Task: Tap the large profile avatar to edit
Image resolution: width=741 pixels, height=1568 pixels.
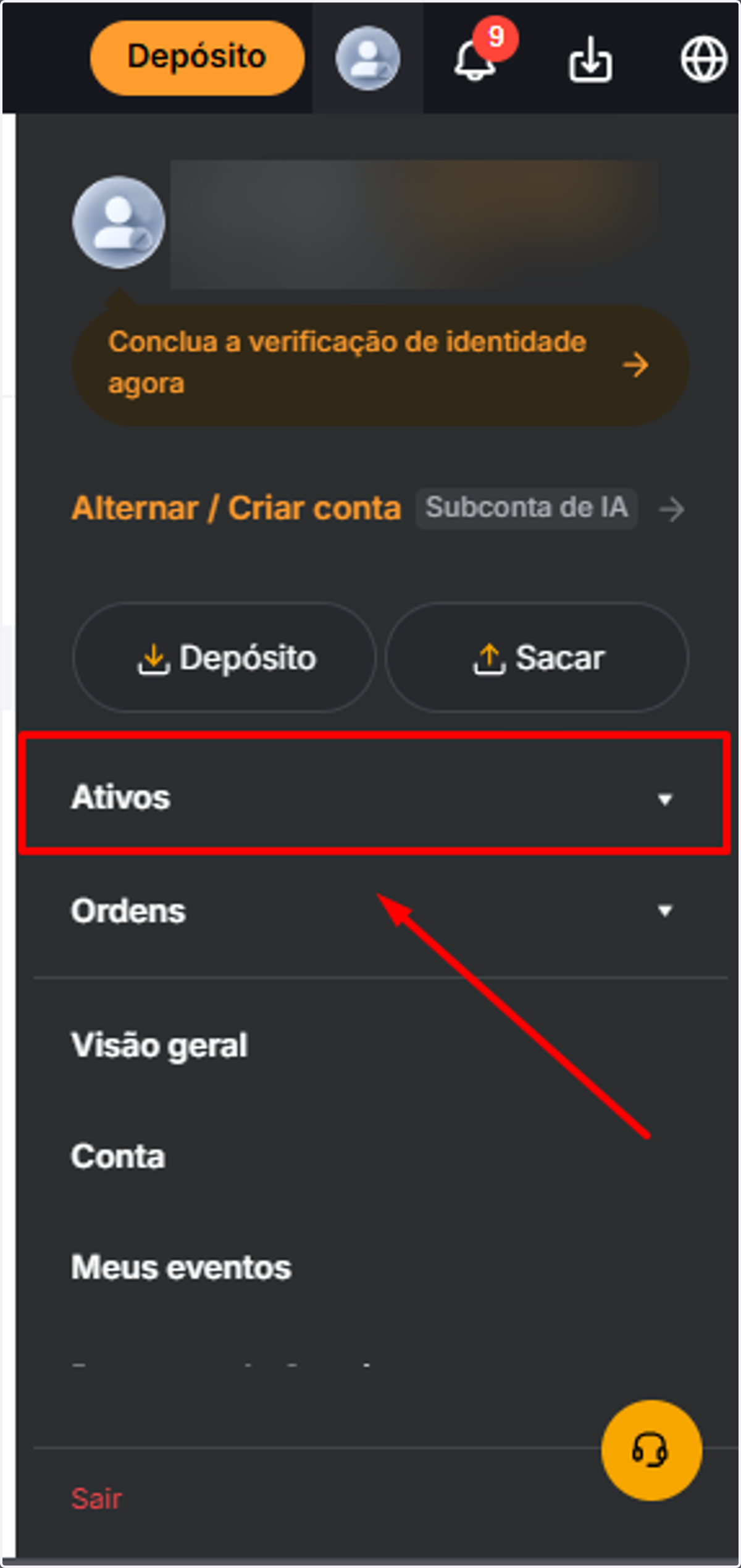Action: point(119,222)
